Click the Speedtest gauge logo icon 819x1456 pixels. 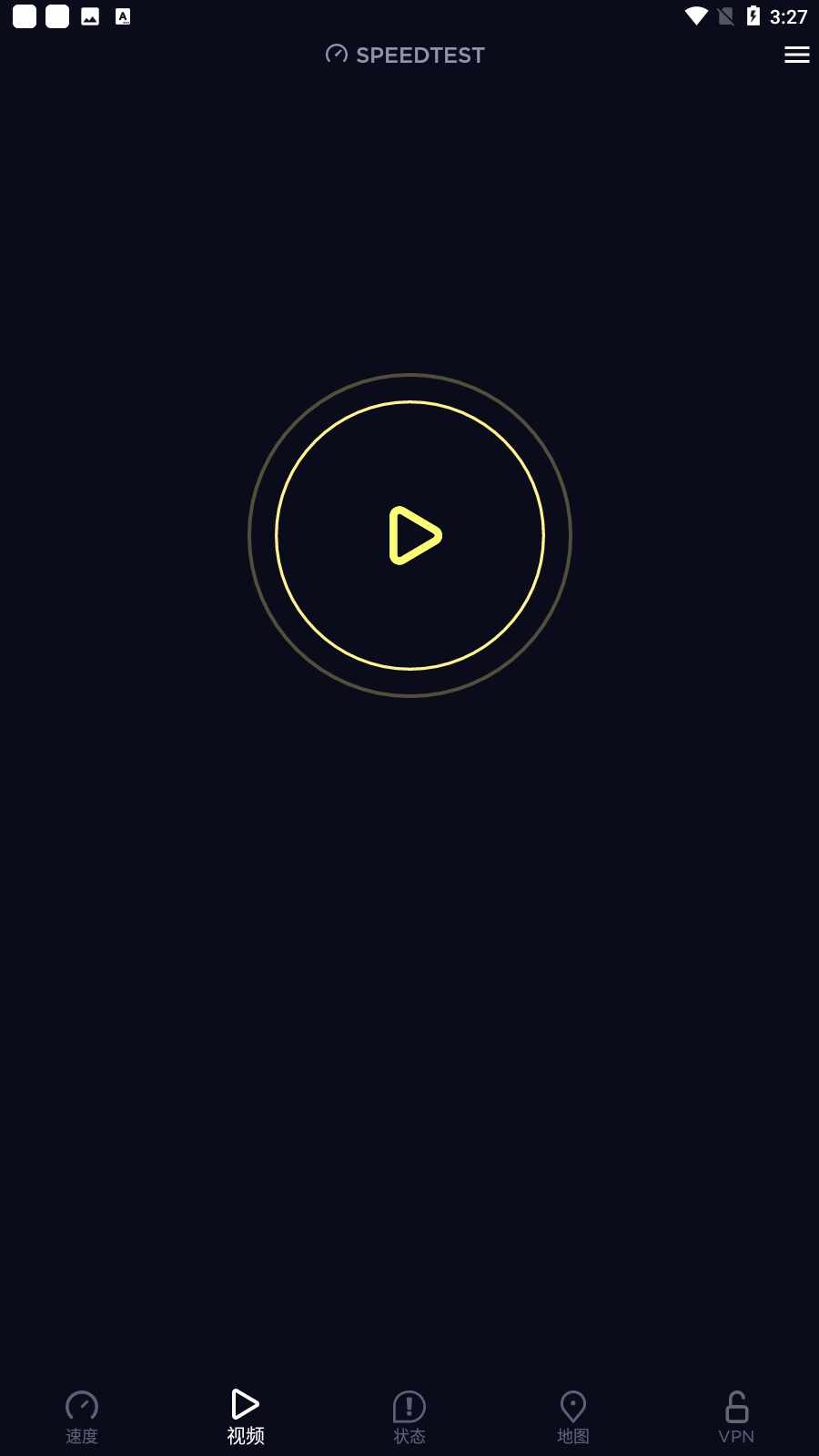click(336, 54)
